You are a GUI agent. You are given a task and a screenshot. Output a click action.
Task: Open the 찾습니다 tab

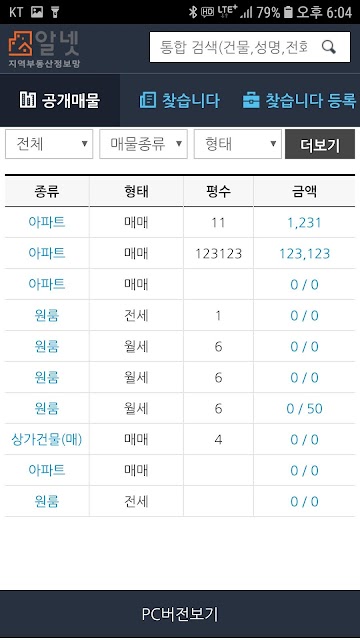pyautogui.click(x=180, y=100)
